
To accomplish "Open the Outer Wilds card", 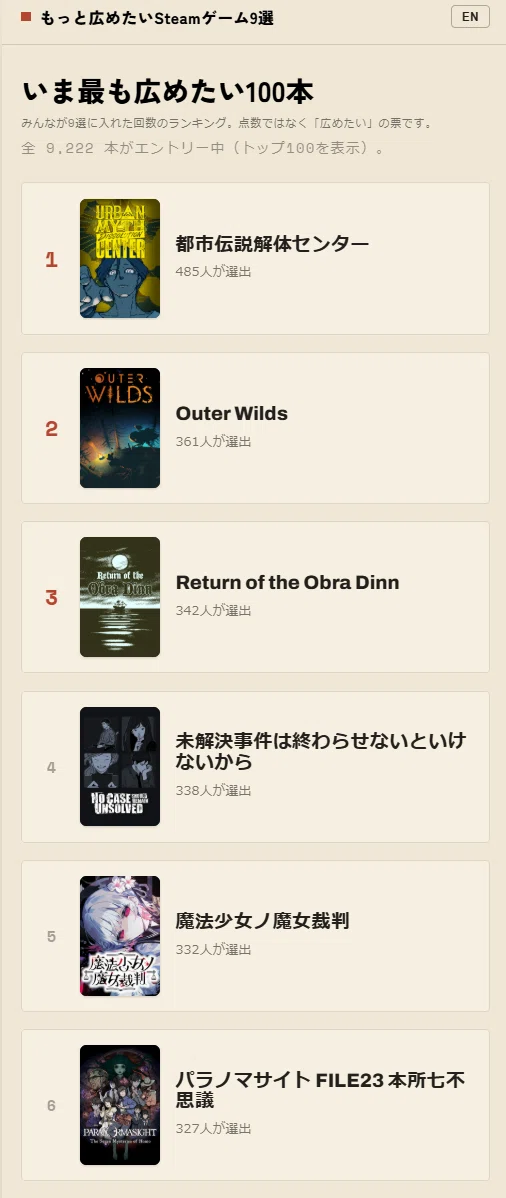I will (255, 428).
